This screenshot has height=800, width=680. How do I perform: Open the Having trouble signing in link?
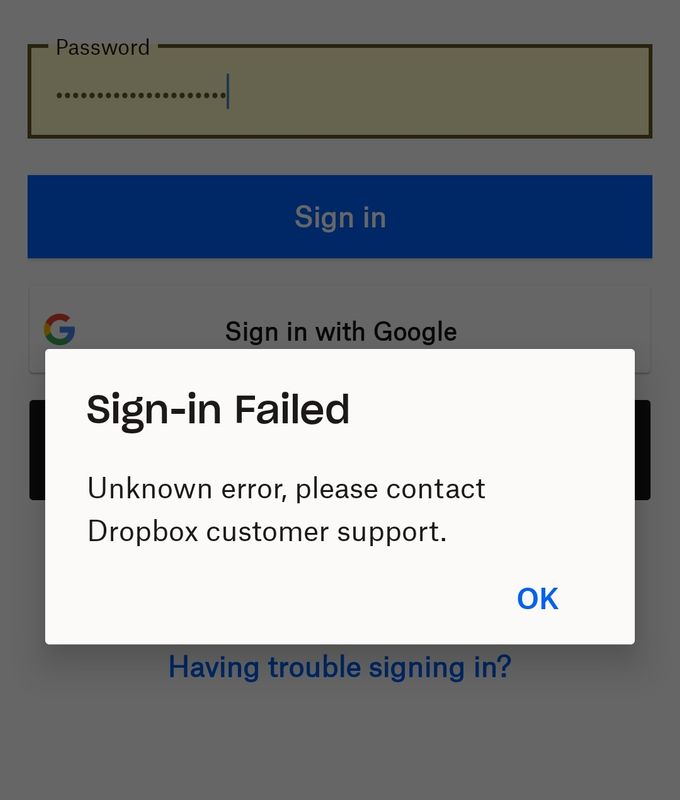[x=340, y=667]
